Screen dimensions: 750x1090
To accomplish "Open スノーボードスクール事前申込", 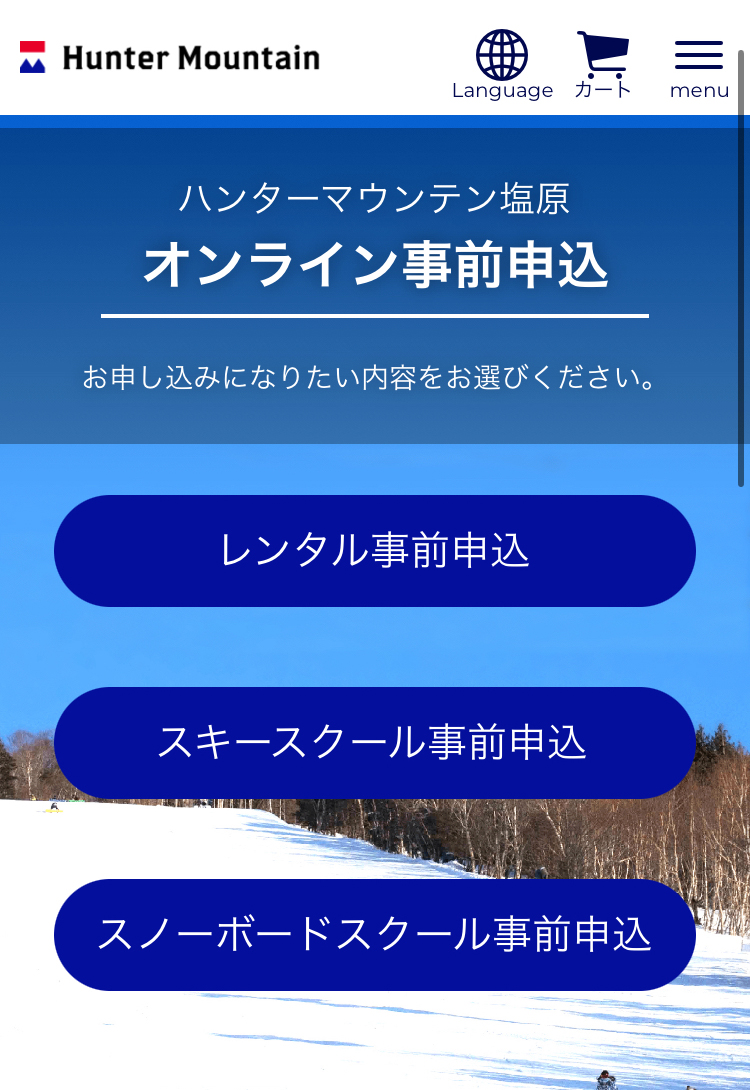I will [x=375, y=935].
